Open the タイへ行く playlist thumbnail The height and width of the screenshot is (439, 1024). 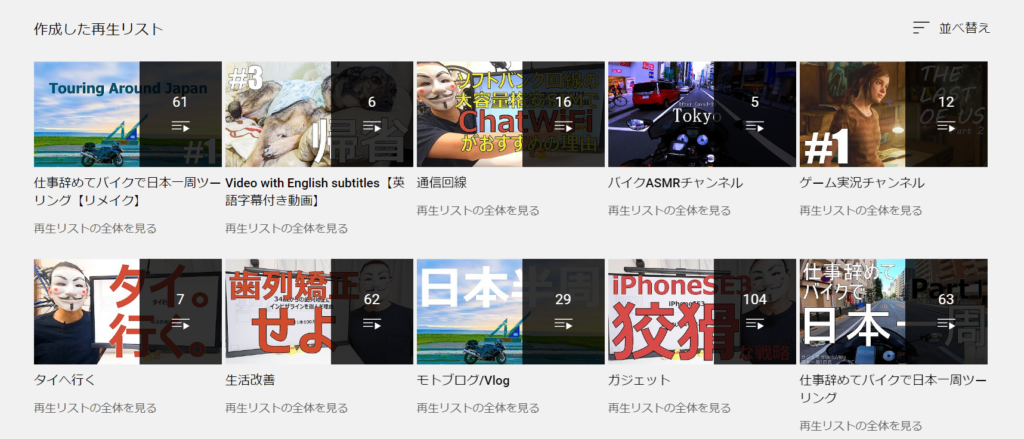127,311
